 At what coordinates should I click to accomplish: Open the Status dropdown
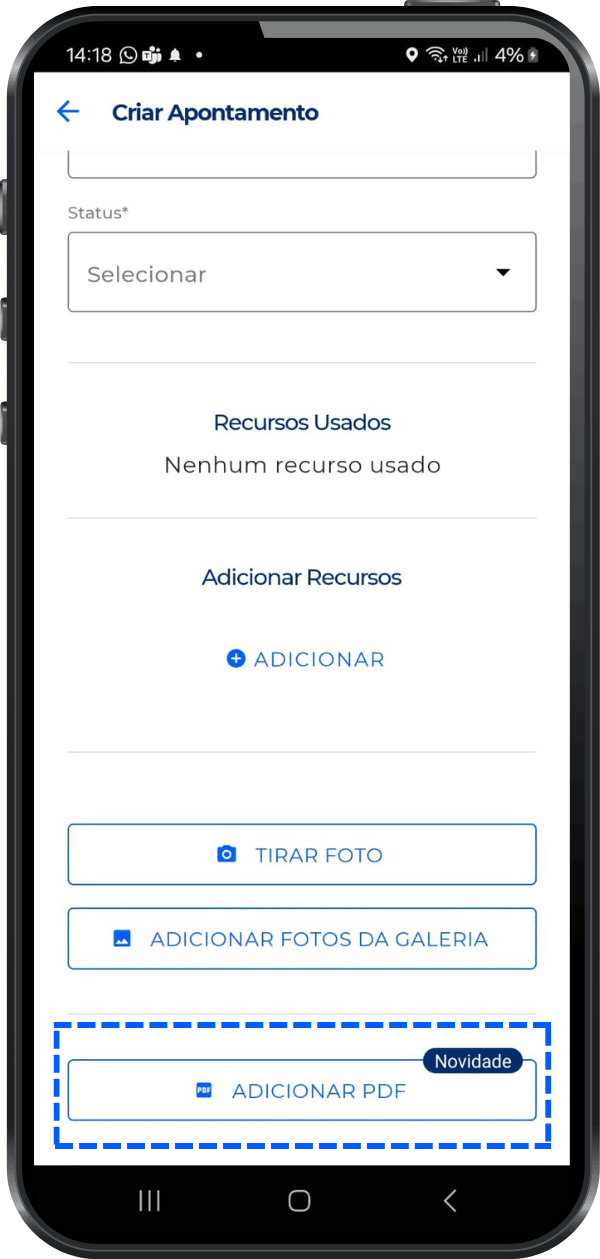302,273
